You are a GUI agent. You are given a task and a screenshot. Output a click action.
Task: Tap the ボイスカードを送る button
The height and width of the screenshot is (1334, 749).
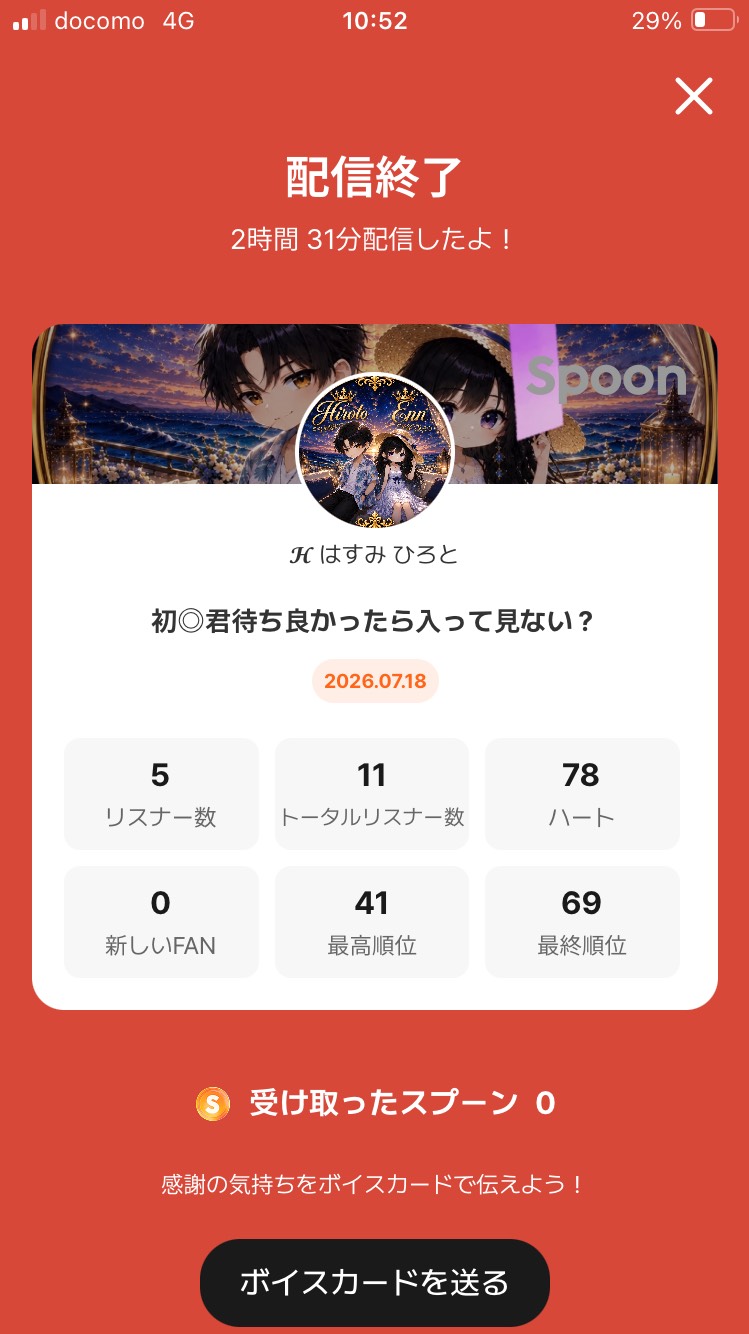pyautogui.click(x=375, y=1283)
